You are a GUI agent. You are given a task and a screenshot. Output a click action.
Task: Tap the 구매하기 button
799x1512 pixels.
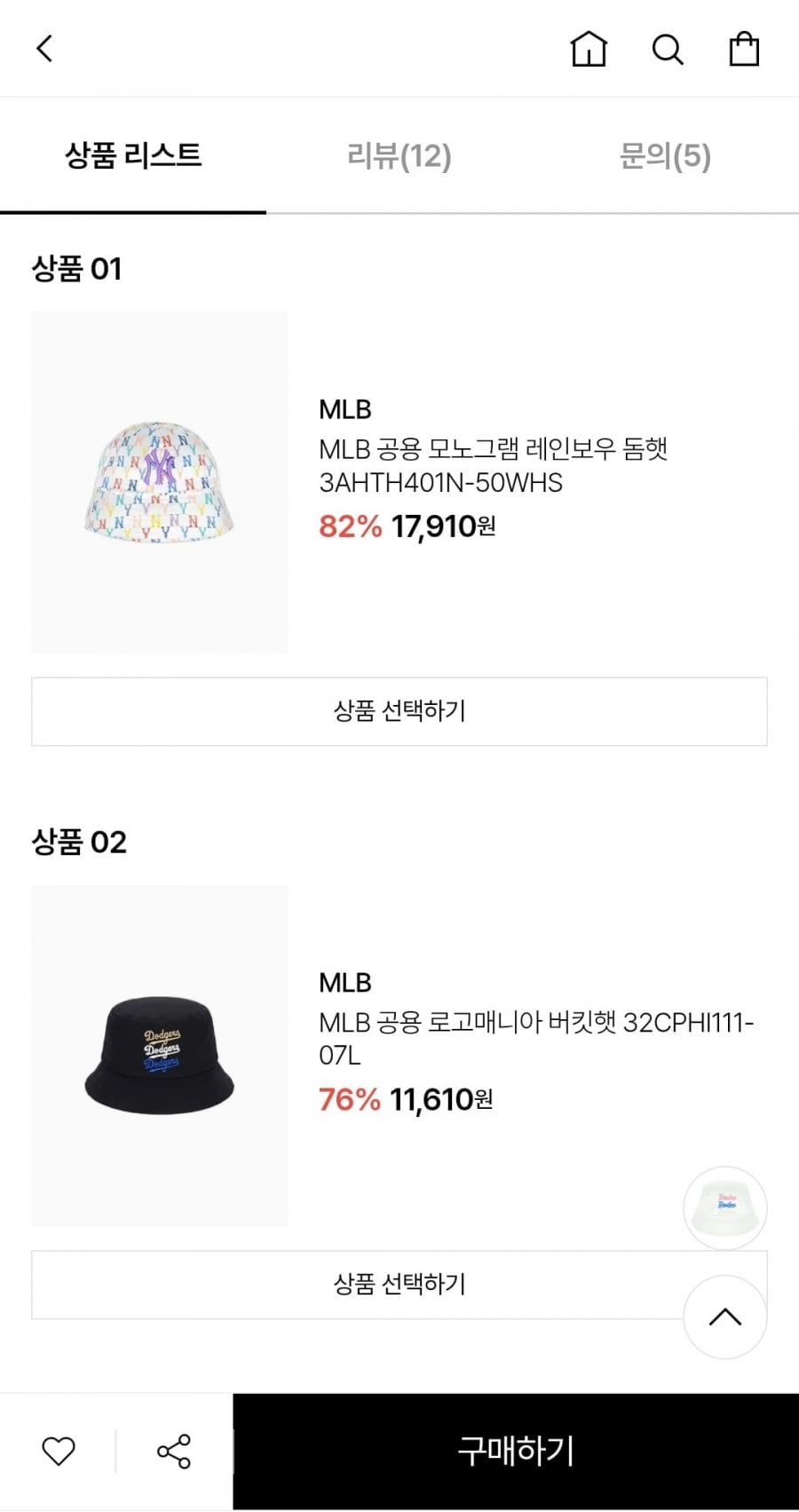pos(516,1452)
